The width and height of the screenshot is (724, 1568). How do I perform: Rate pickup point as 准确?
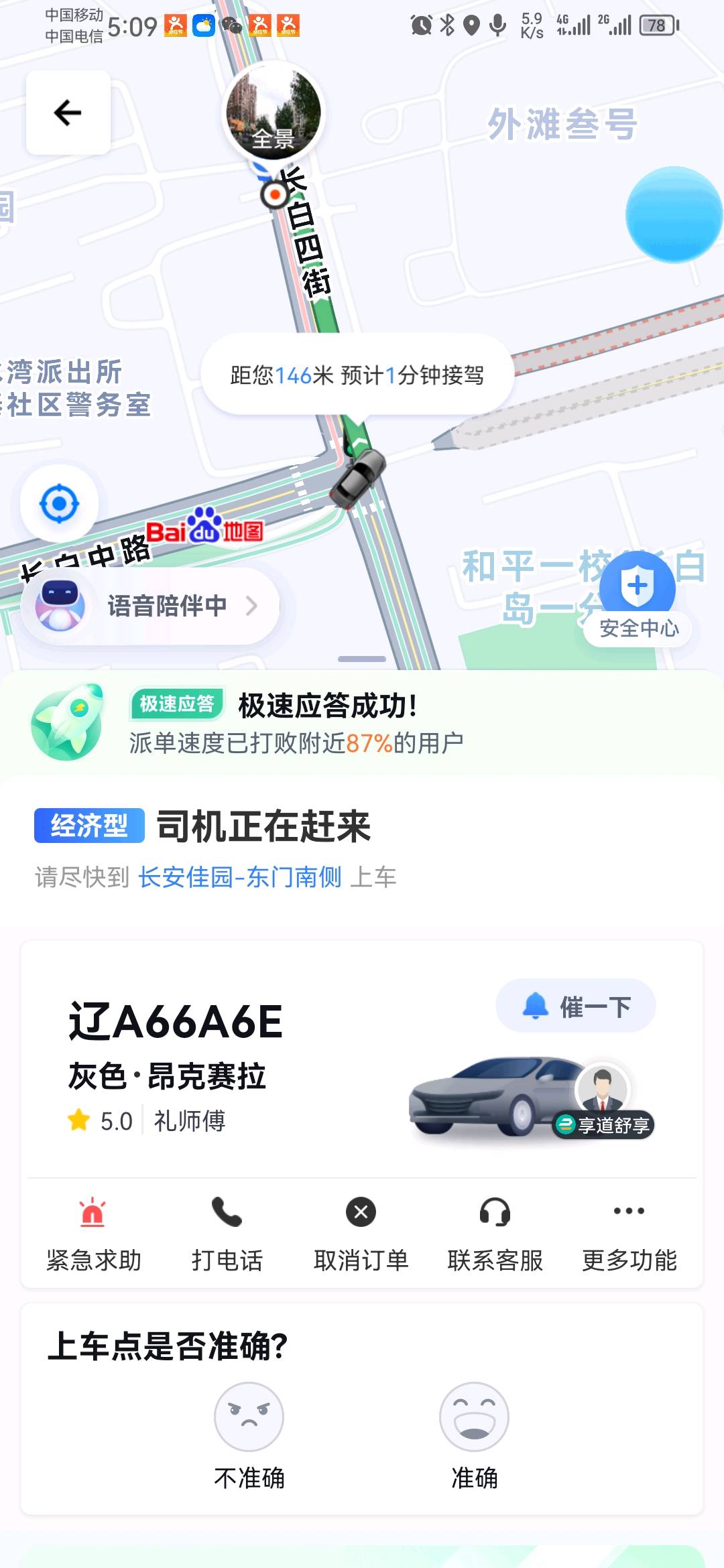474,1435
